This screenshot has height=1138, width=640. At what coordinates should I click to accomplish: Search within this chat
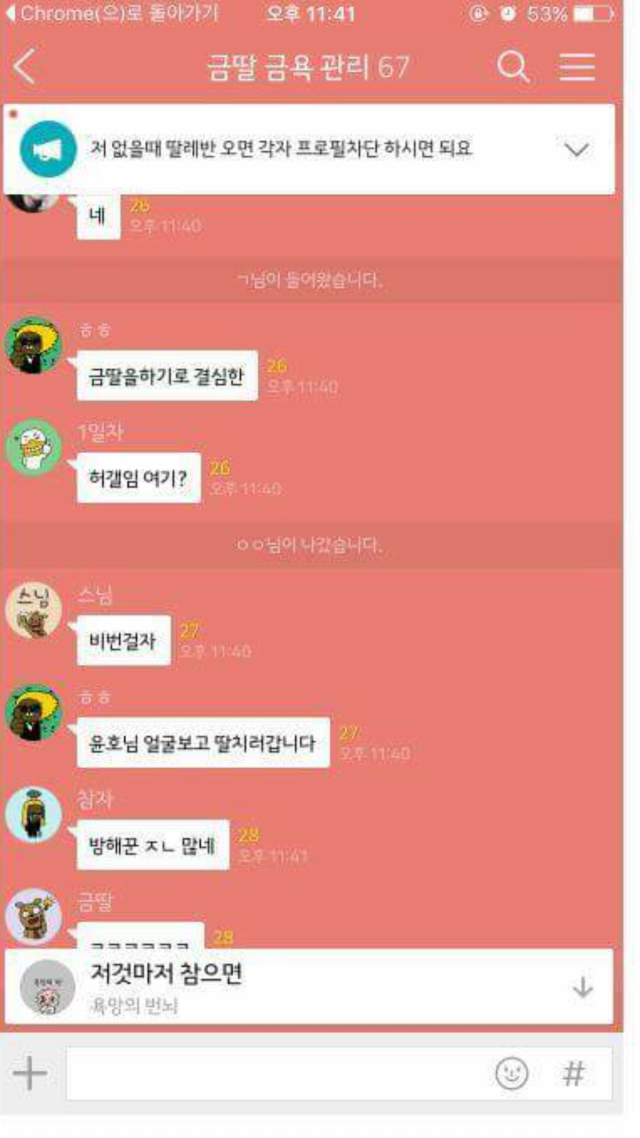[x=513, y=67]
